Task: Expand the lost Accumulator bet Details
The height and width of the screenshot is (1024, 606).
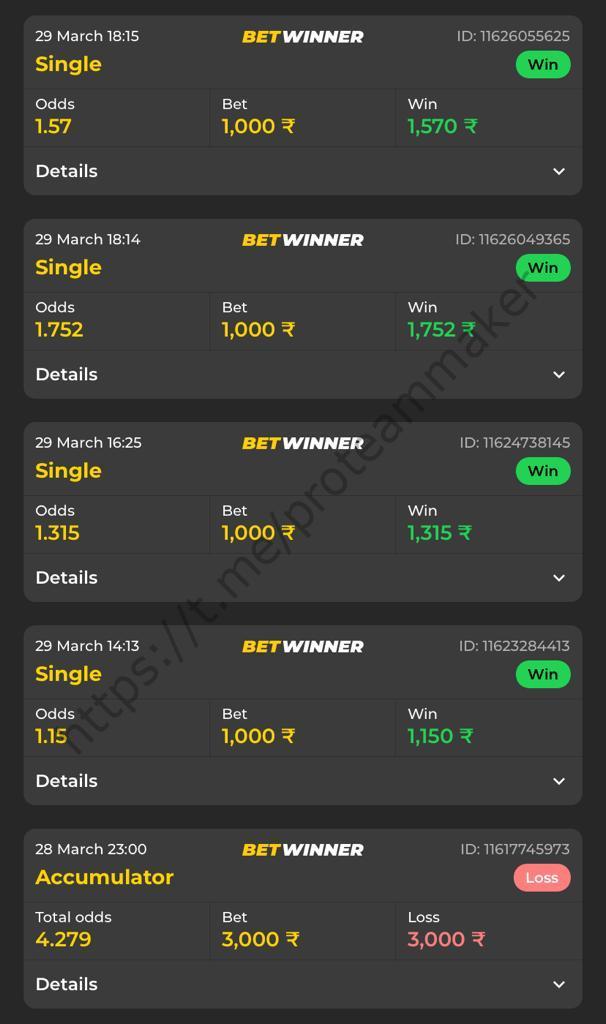Action: coord(302,984)
